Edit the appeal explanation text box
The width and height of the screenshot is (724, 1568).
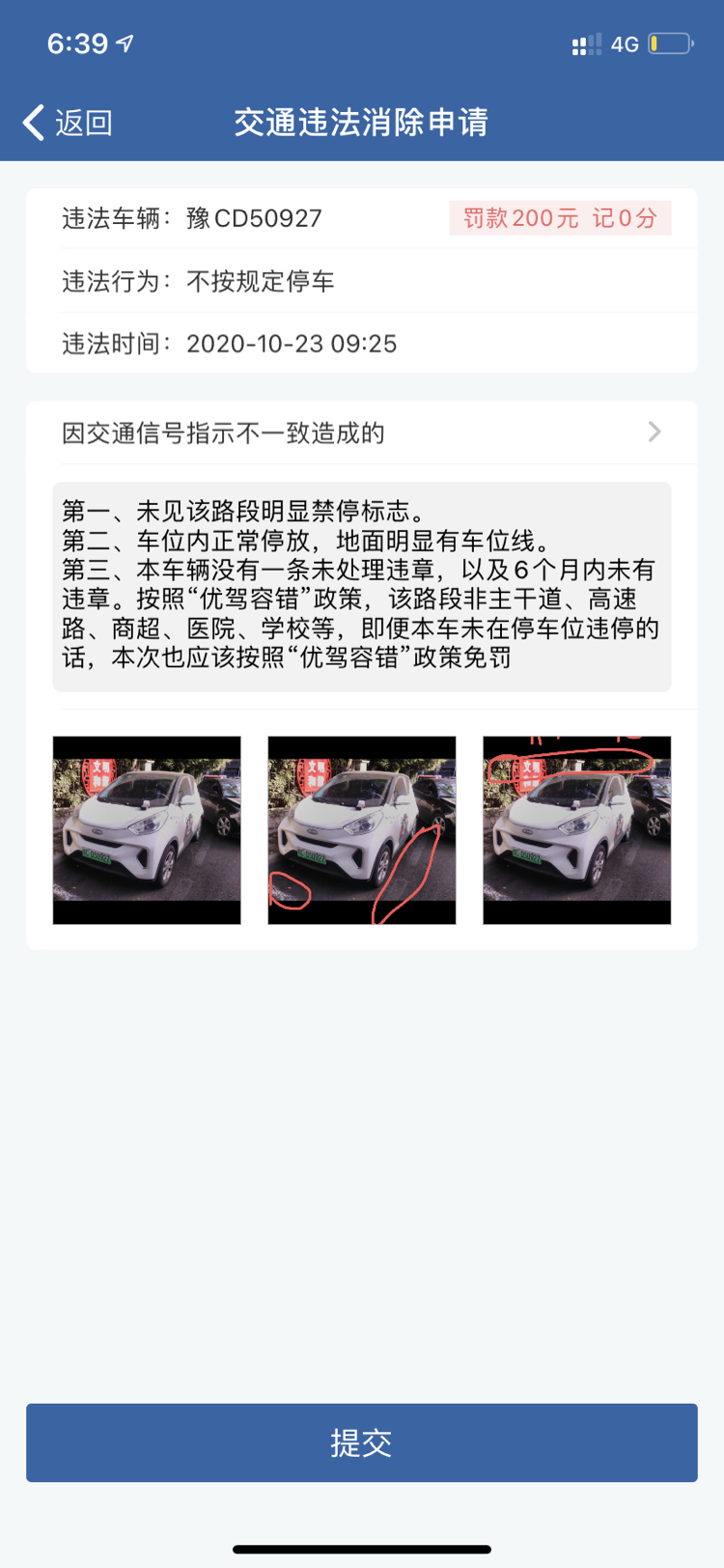click(361, 586)
